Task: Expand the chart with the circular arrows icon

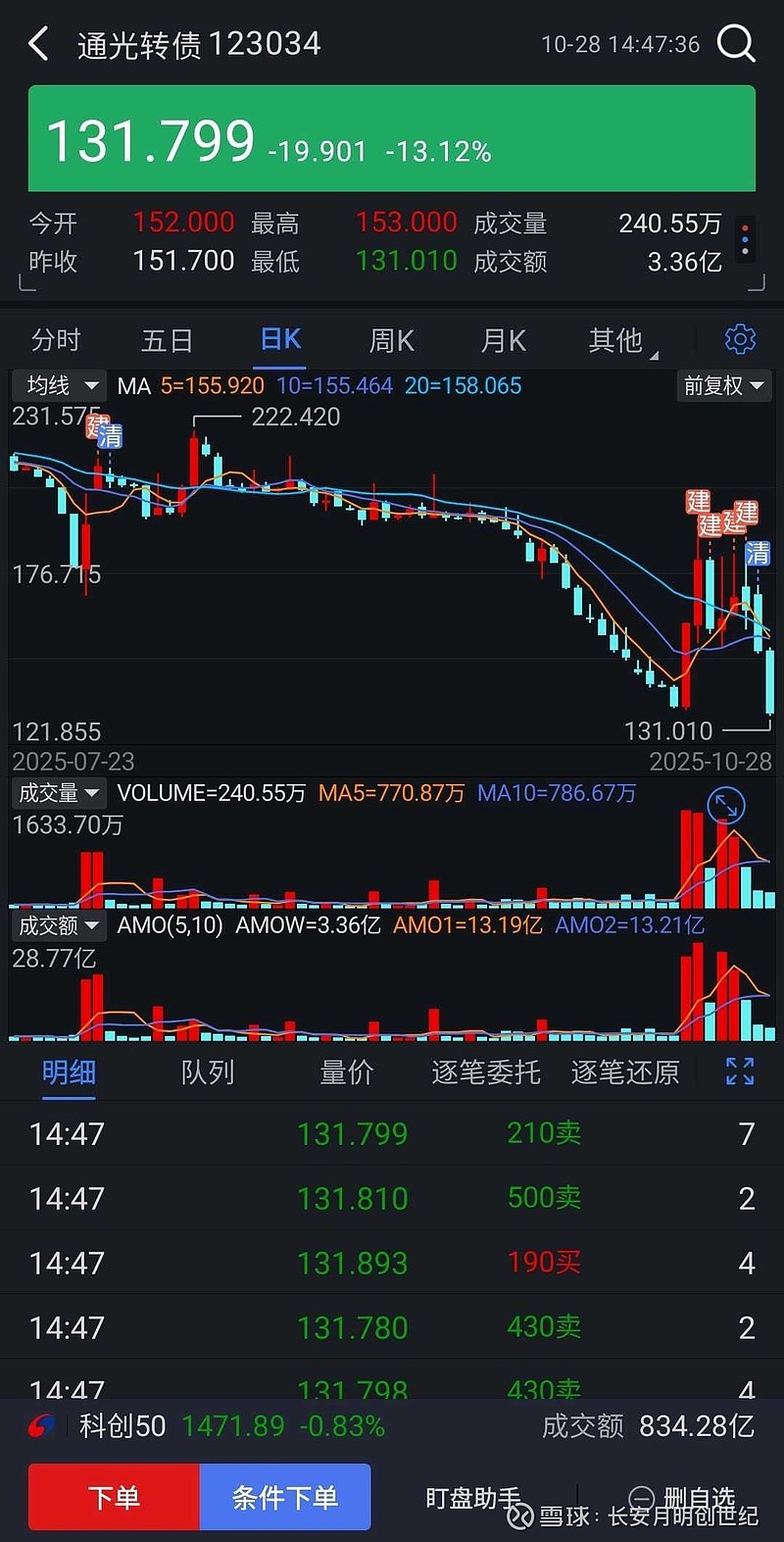Action: [726, 807]
